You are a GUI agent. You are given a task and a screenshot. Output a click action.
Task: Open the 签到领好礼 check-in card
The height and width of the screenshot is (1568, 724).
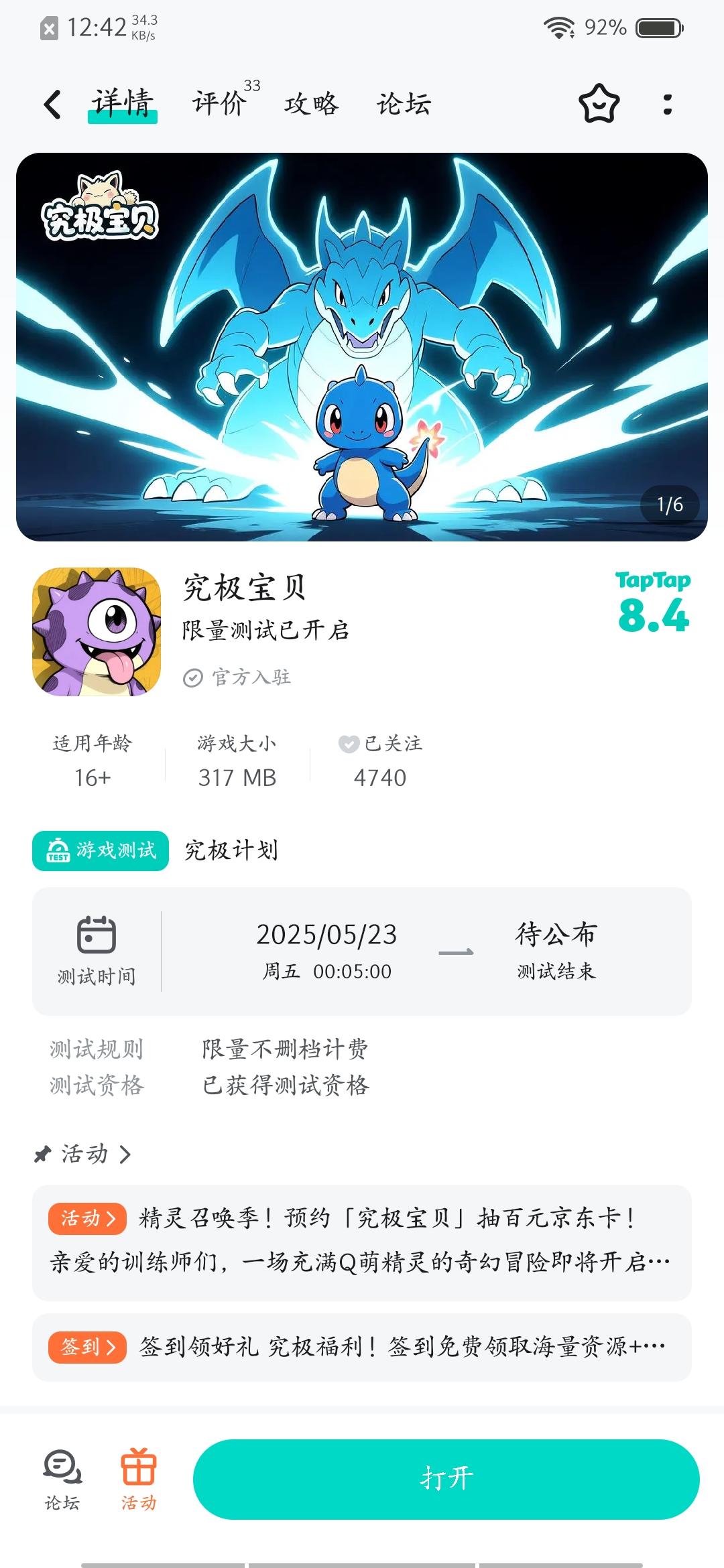[362, 1347]
